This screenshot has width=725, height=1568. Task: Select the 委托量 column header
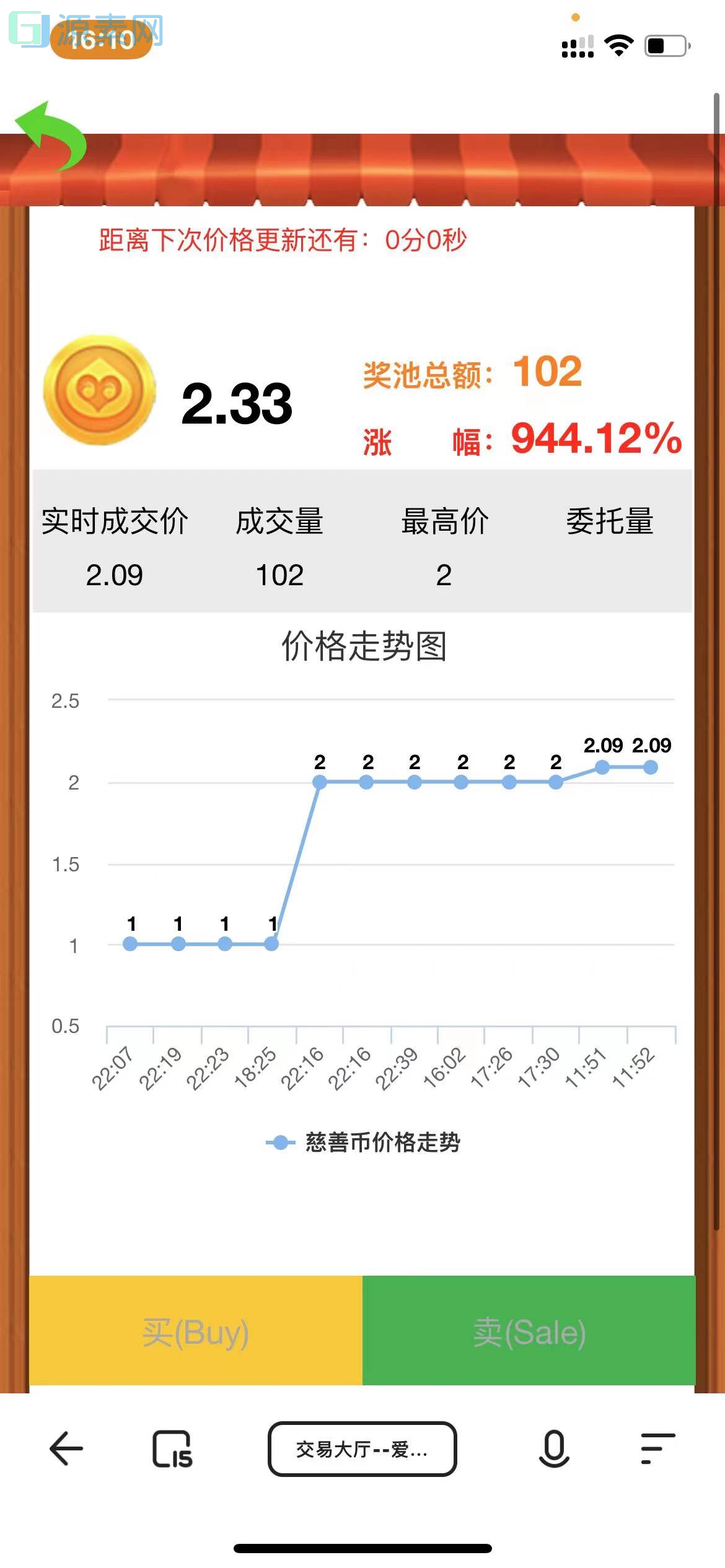tap(609, 522)
